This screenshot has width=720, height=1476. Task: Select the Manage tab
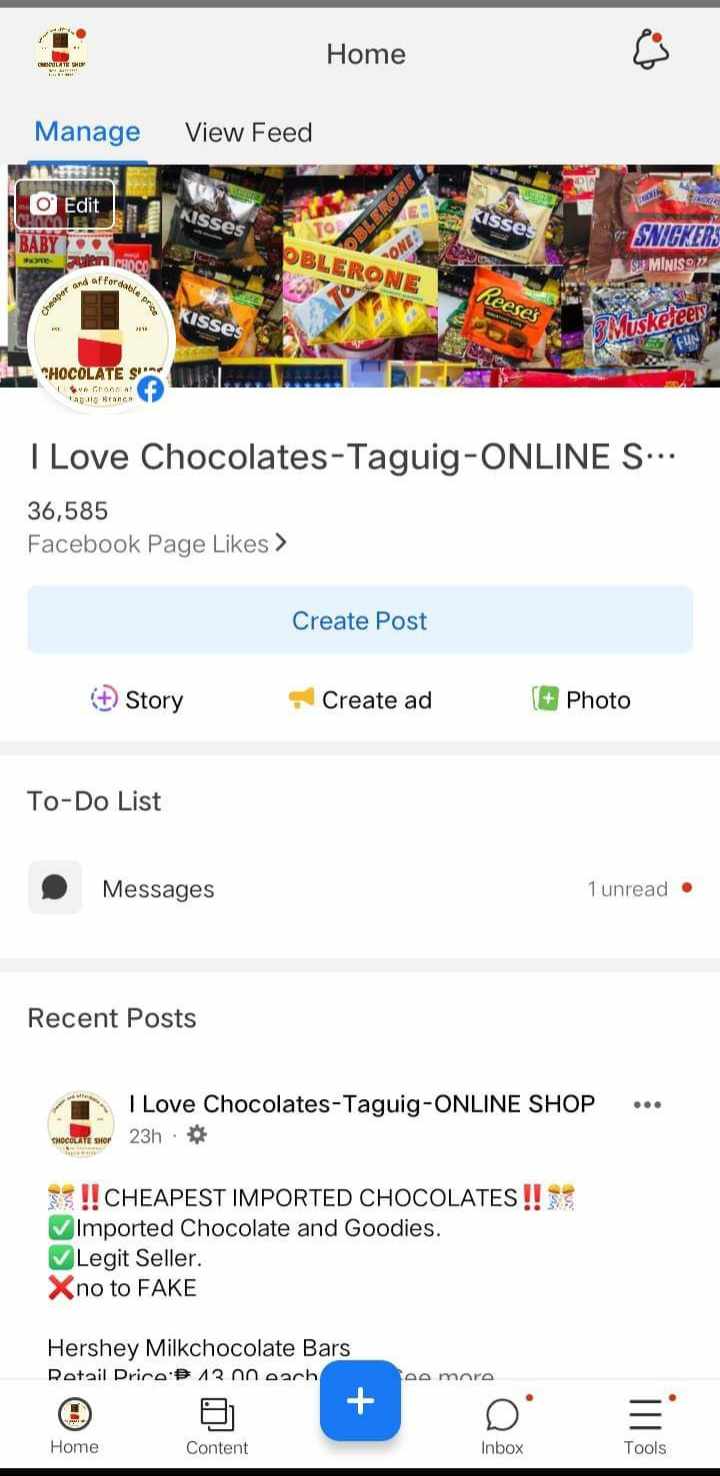(87, 132)
